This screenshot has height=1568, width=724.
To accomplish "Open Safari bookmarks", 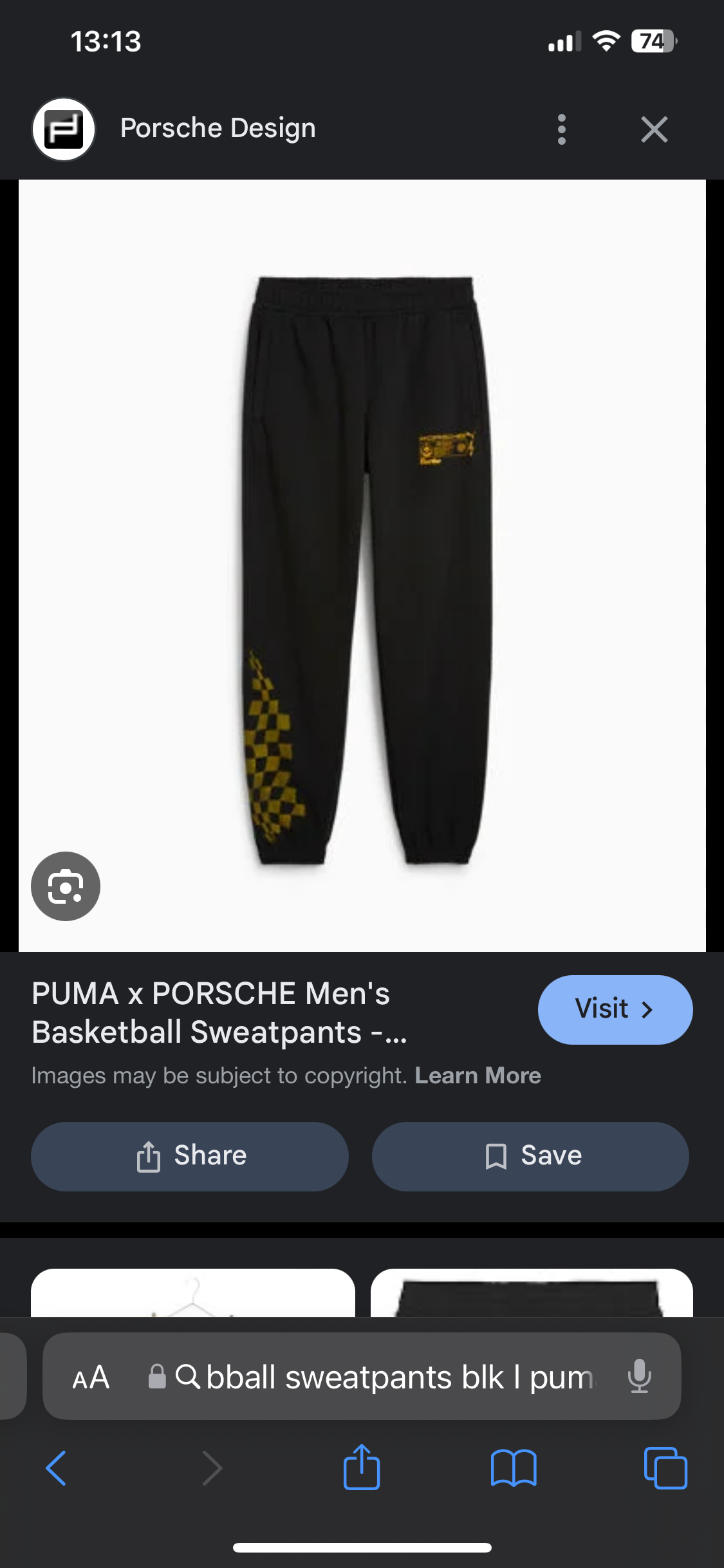I will point(513,1468).
